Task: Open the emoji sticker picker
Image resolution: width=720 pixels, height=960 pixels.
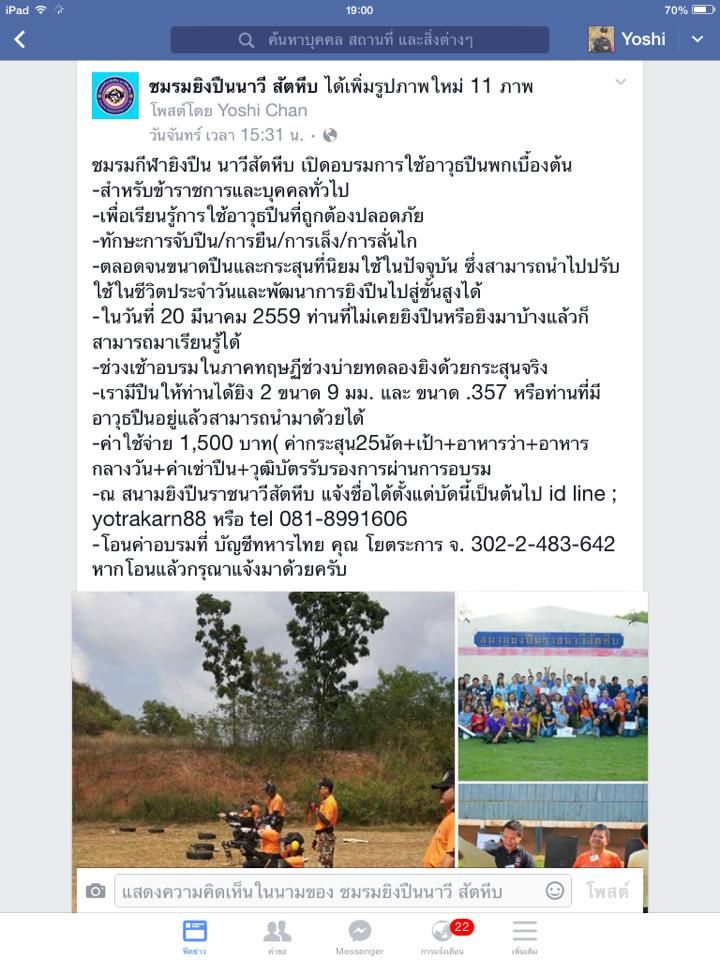Action: coord(554,890)
